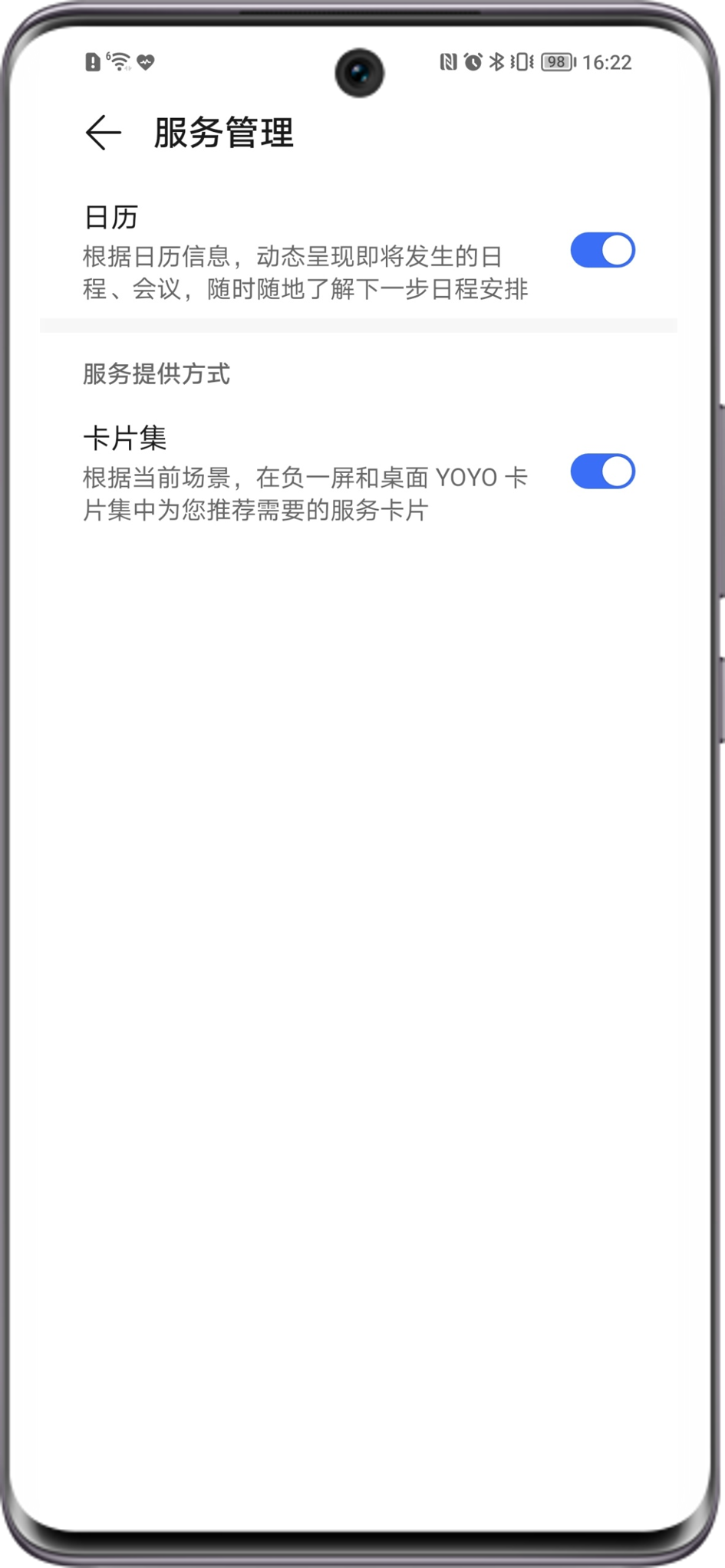Go back from 服务管理 page
The image size is (725, 1568).
(x=103, y=133)
